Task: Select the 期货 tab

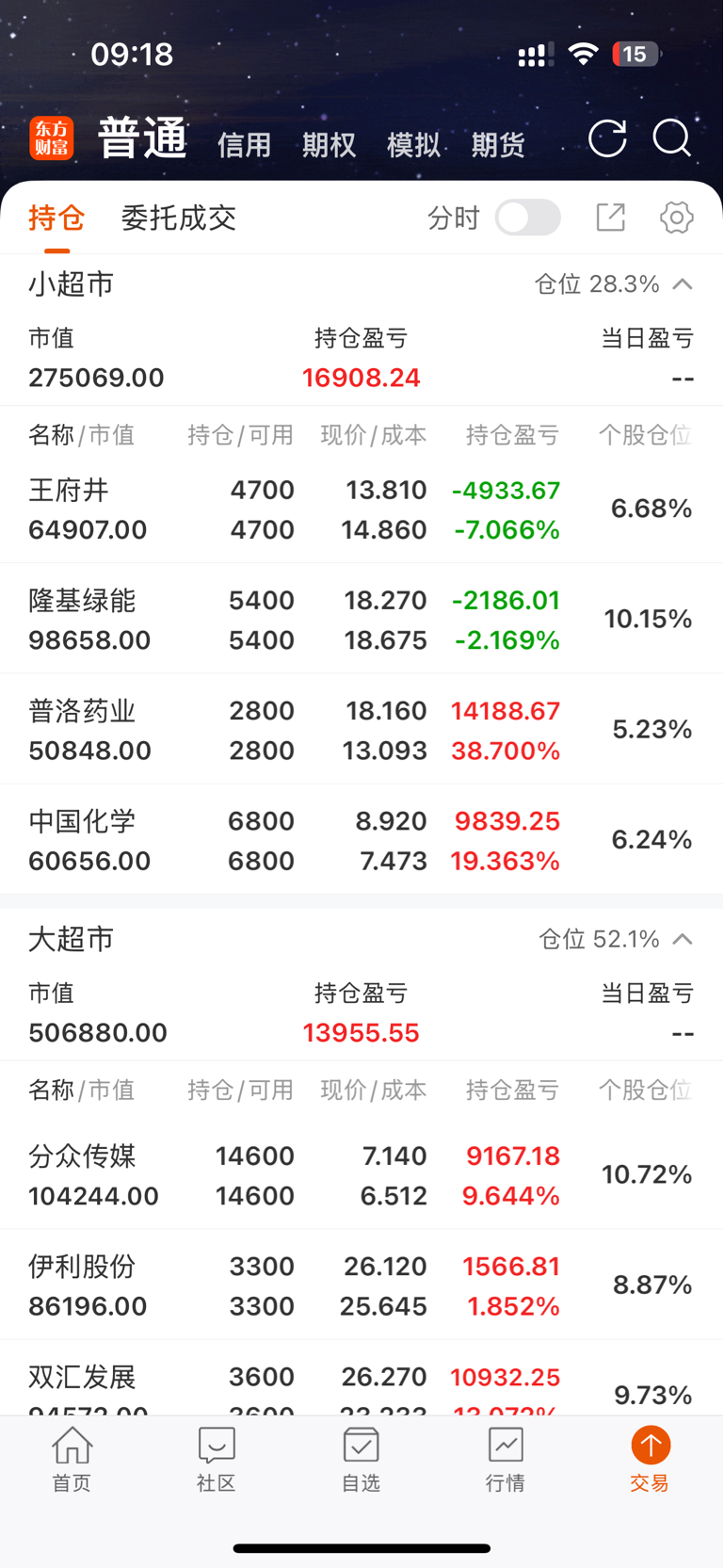Action: (498, 145)
